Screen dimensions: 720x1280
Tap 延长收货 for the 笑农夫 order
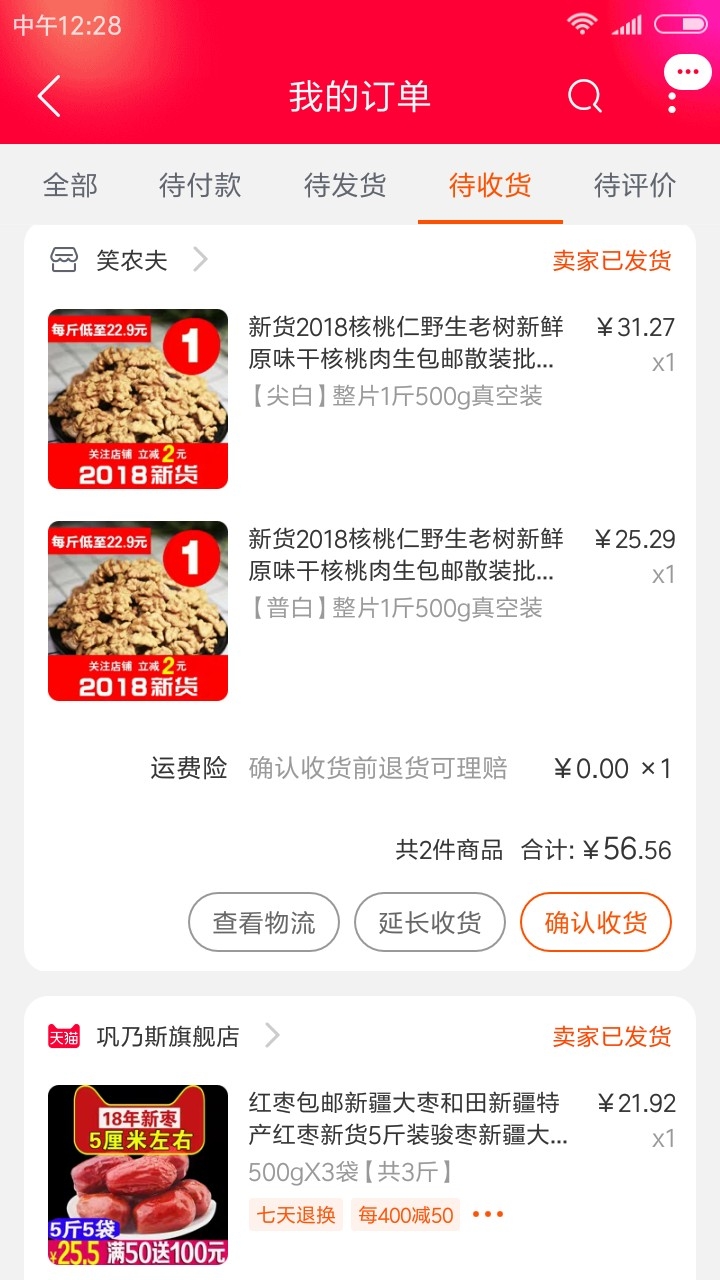430,922
